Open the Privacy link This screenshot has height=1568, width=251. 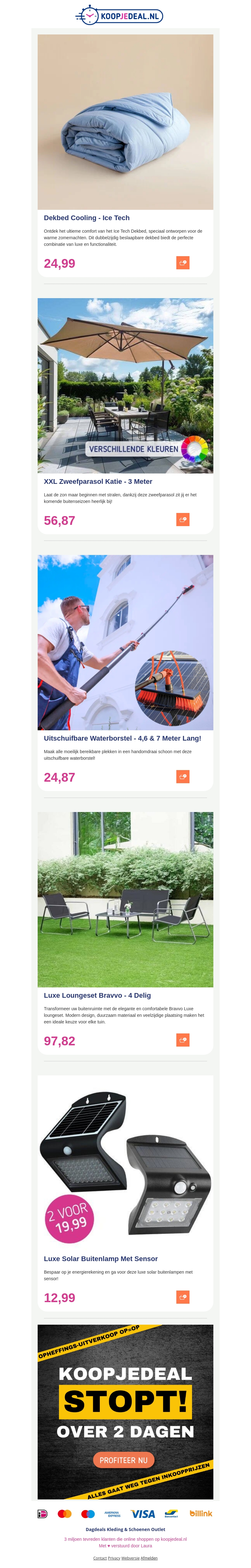114,1558
